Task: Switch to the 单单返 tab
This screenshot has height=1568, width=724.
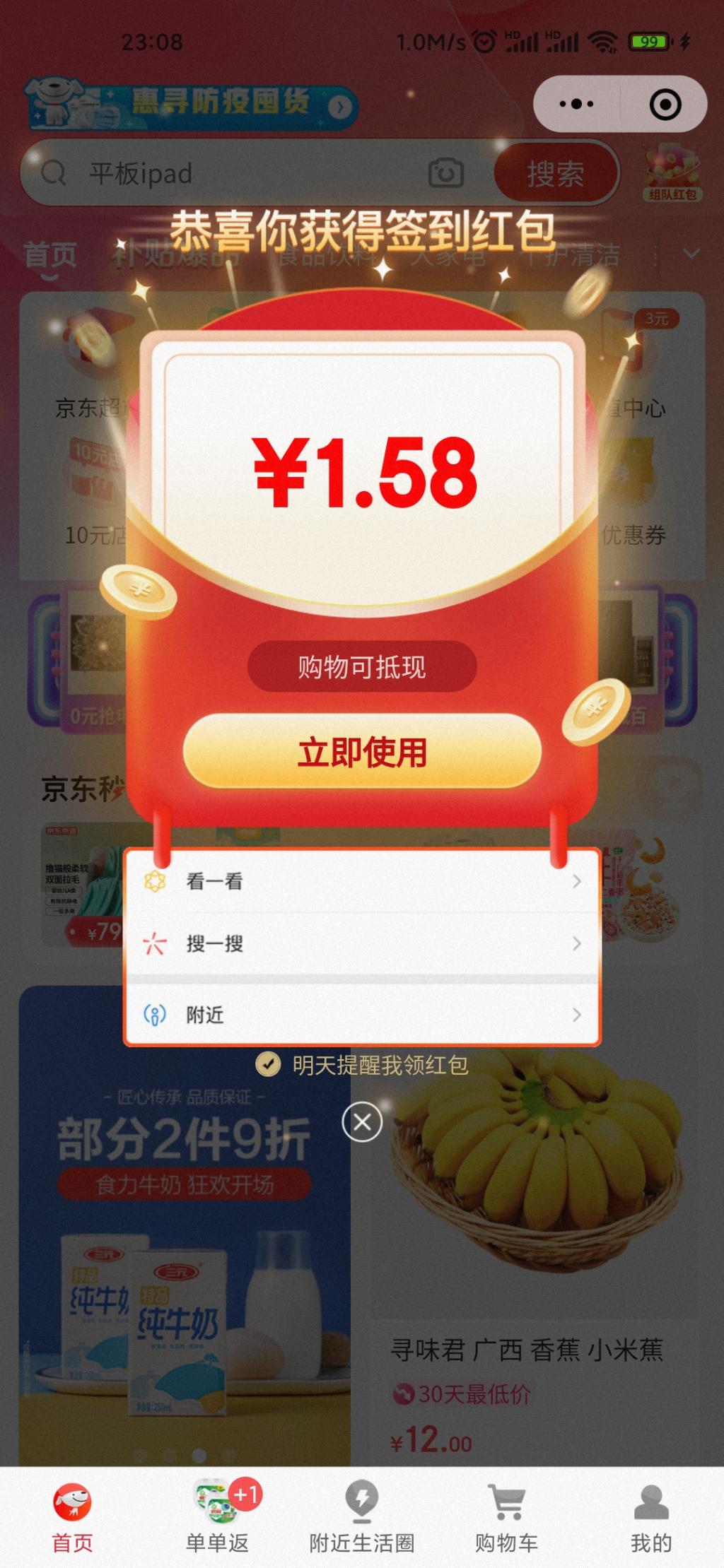Action: [218, 1516]
